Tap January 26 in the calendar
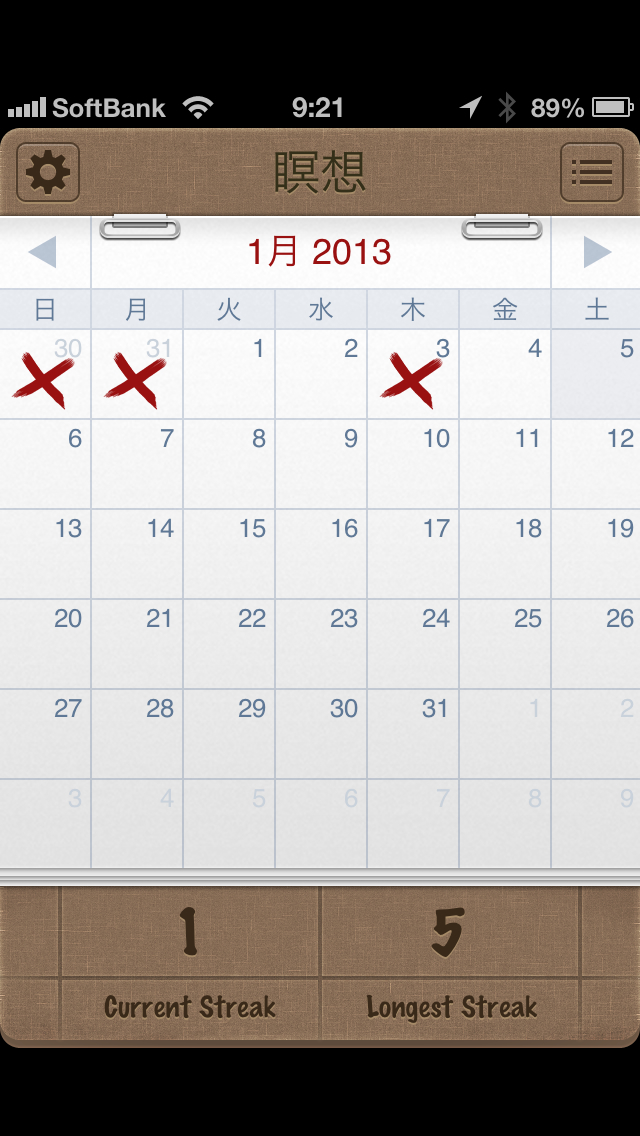This screenshot has height=1136, width=640. 596,644
